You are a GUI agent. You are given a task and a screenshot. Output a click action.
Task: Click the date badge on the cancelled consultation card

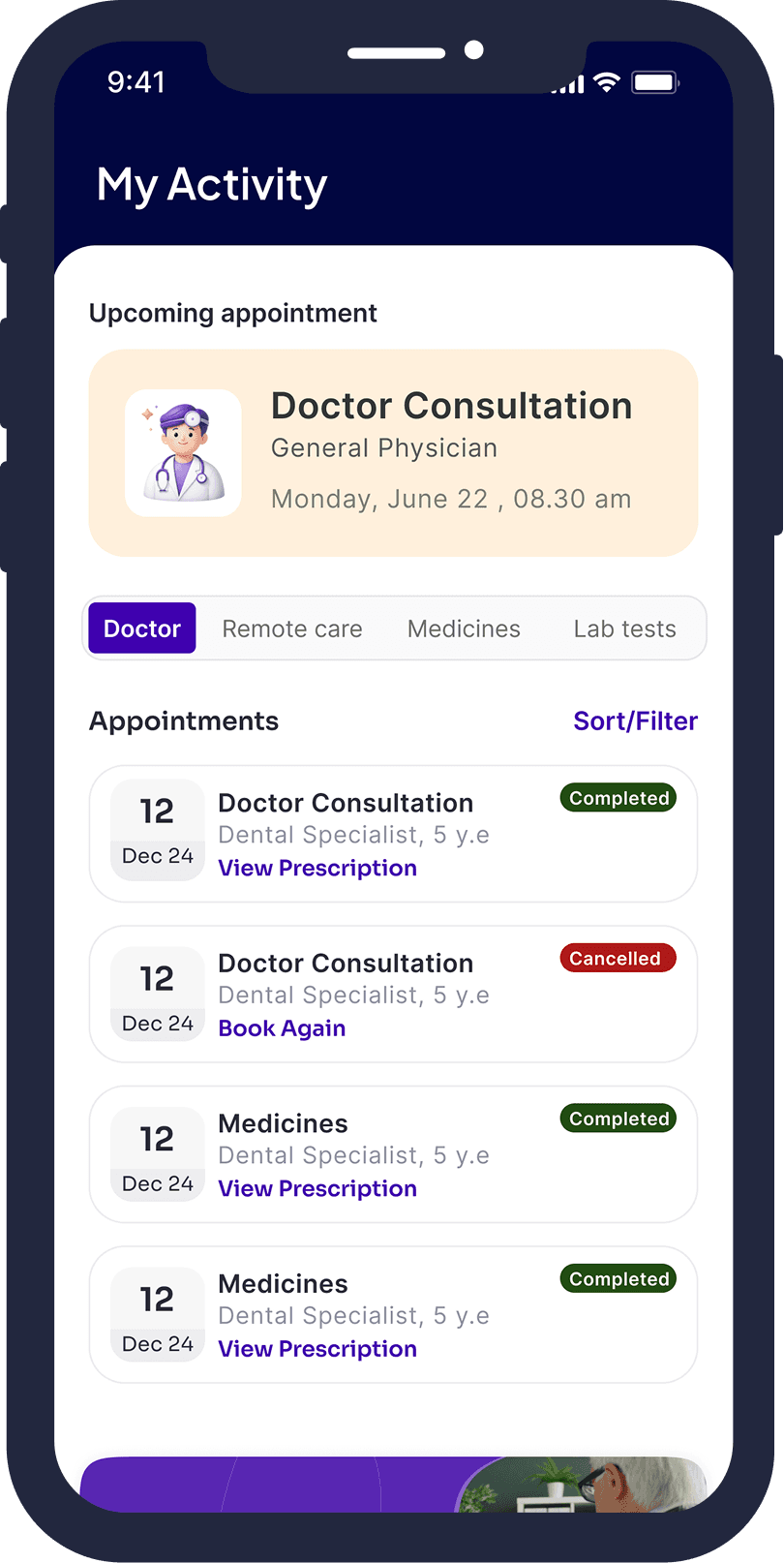click(157, 991)
